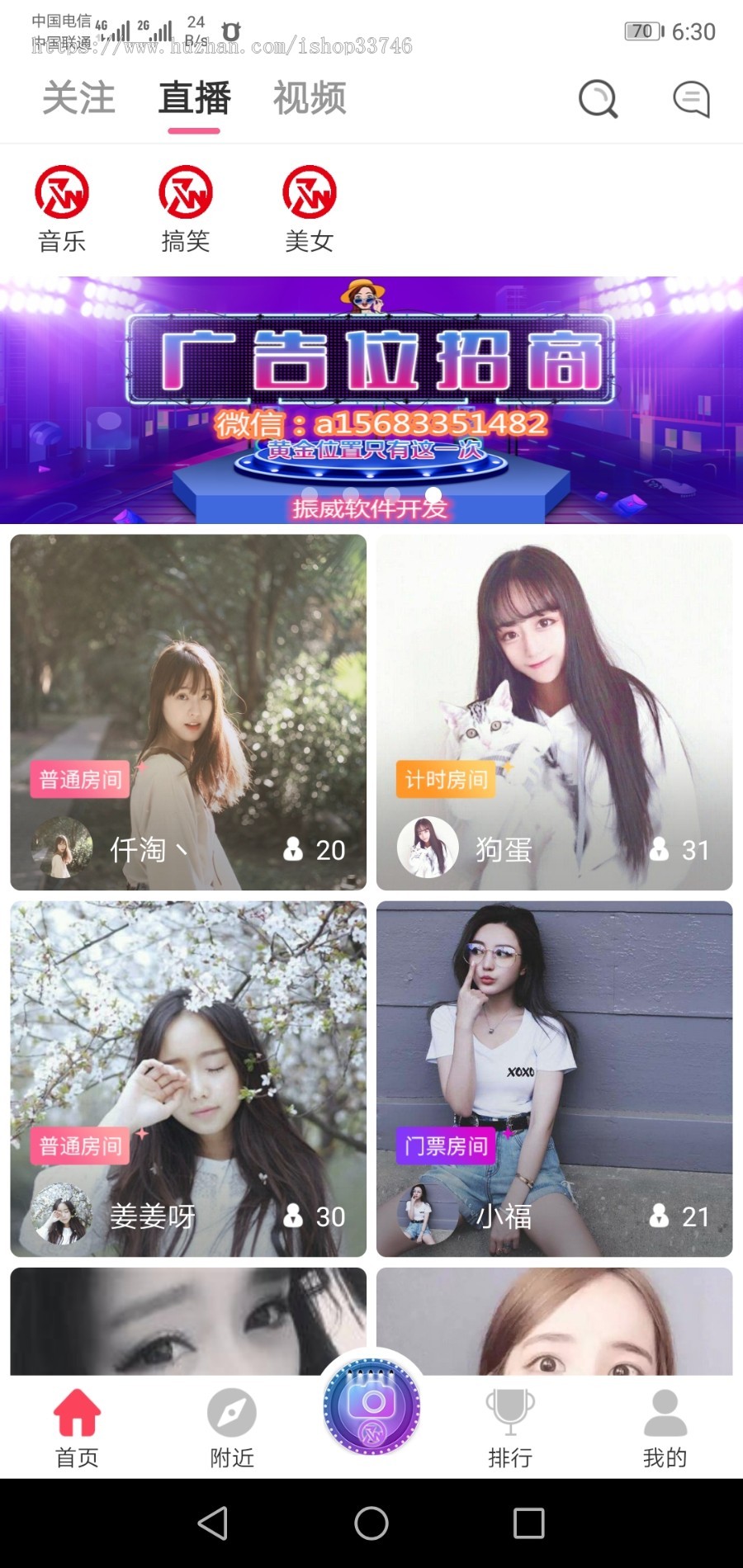Enter 姜姜呀's live room
The width and height of the screenshot is (743, 1568).
click(x=188, y=1079)
